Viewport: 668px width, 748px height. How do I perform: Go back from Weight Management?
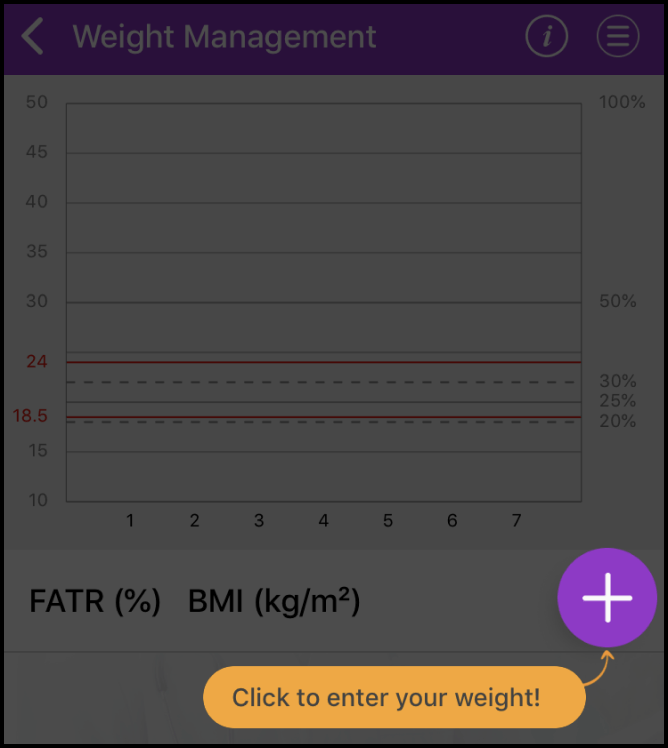coord(33,37)
